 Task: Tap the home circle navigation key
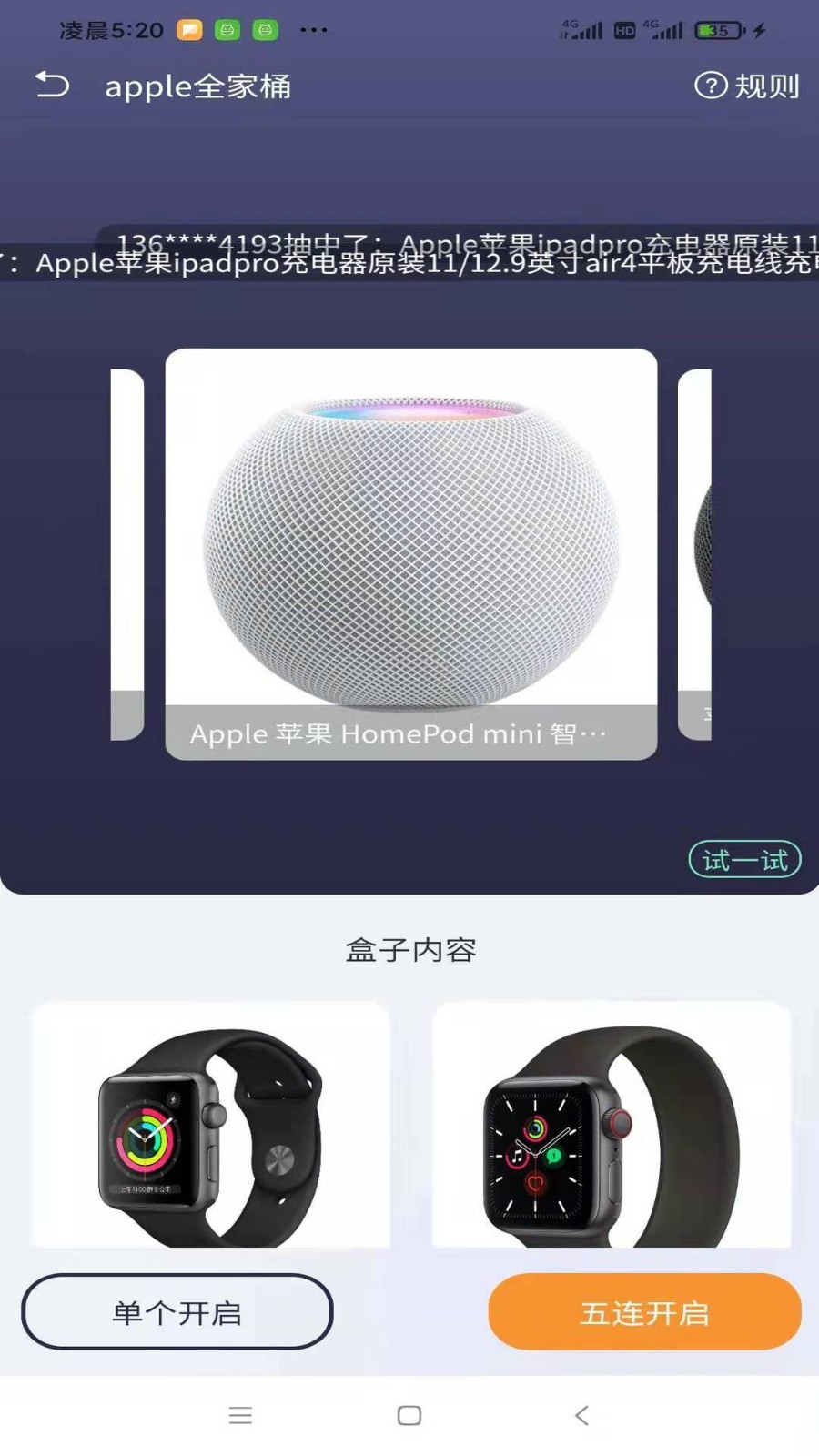pyautogui.click(x=409, y=1416)
